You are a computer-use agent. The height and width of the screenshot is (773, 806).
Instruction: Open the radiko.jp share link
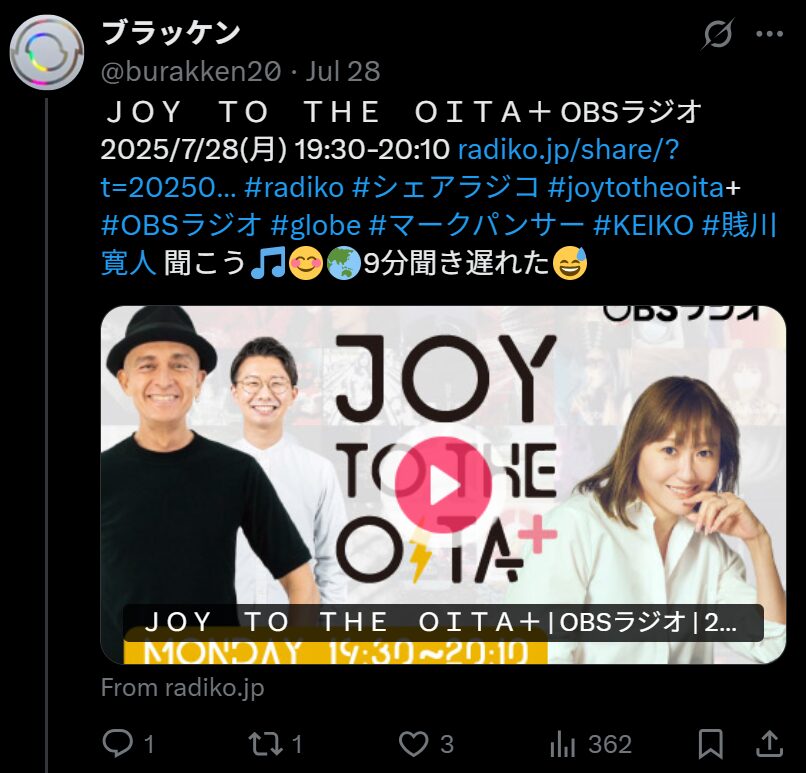pyautogui.click(x=568, y=150)
